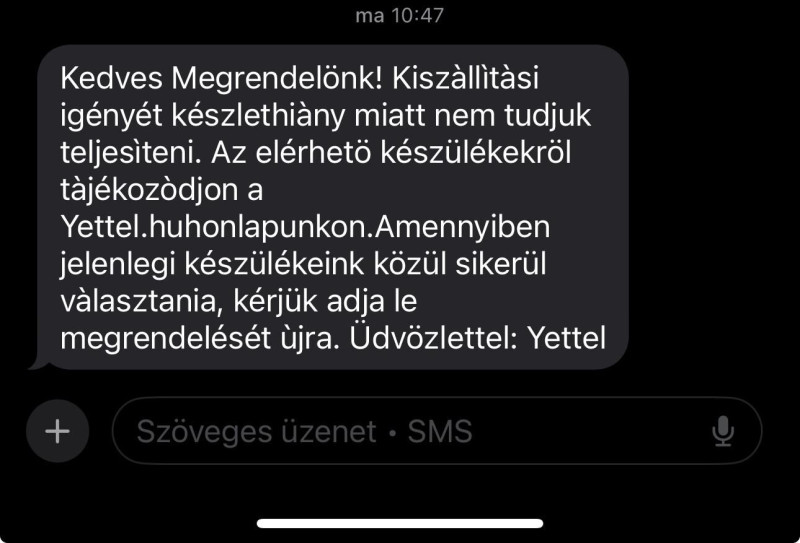Open the plus attachments button

(x=58, y=431)
